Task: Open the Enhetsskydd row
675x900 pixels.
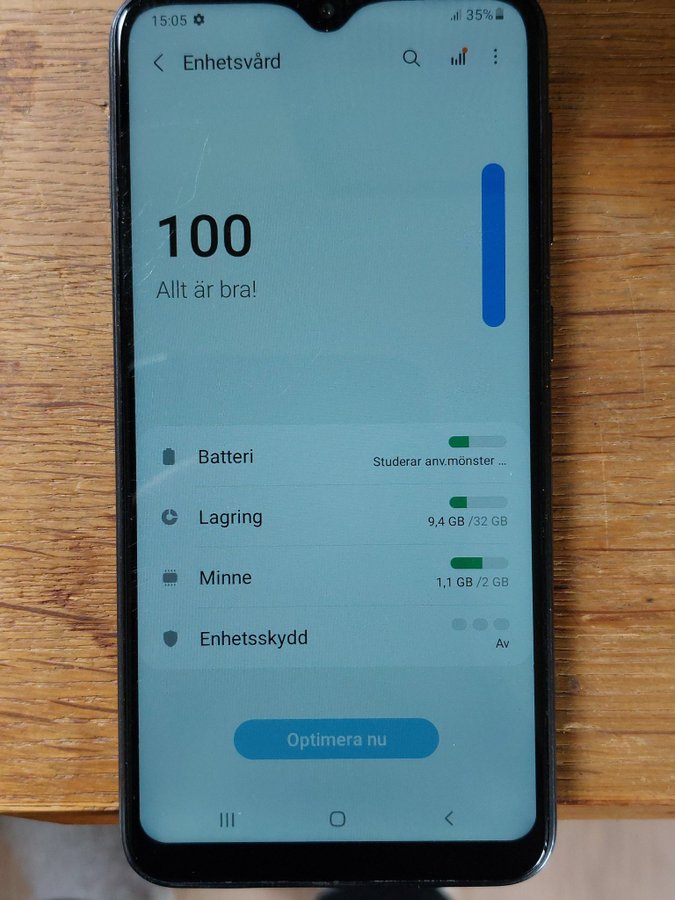Action: coord(335,637)
